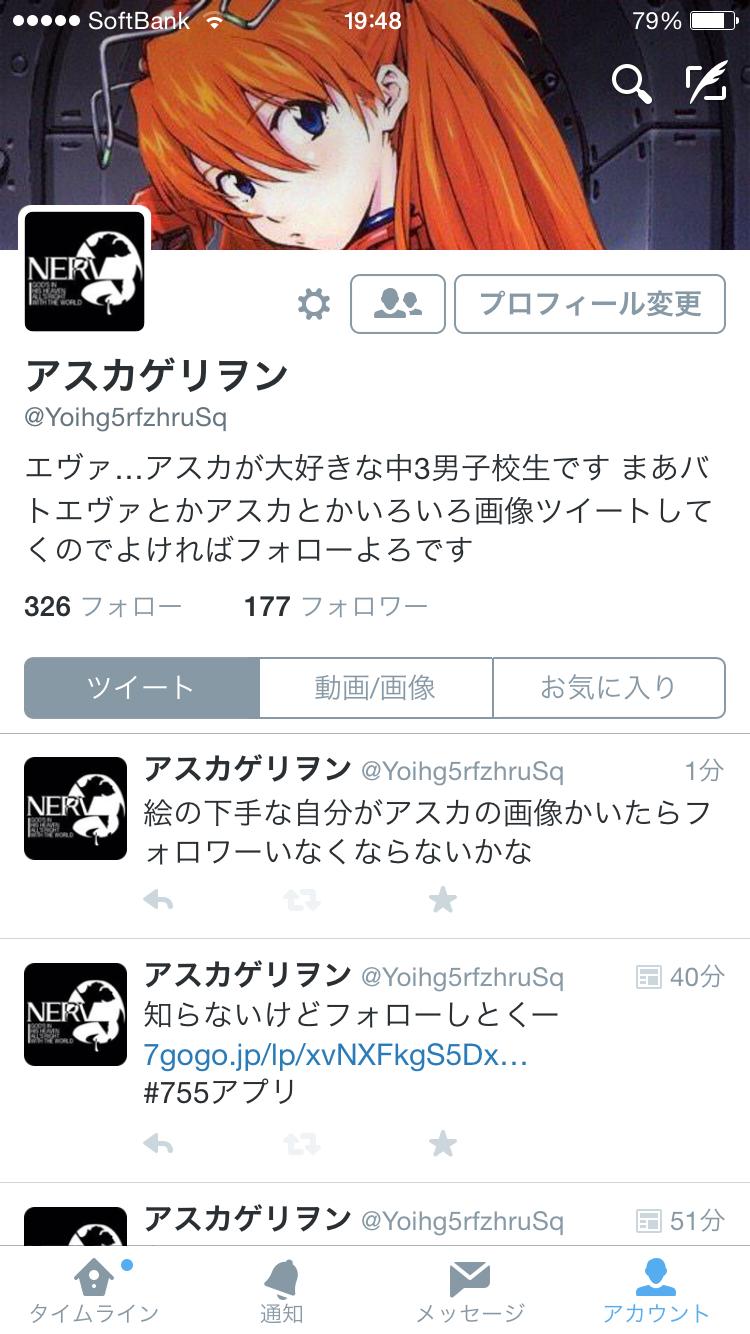Go to the タイムライン tab
This screenshot has width=750, height=1334.
pyautogui.click(x=93, y=1290)
